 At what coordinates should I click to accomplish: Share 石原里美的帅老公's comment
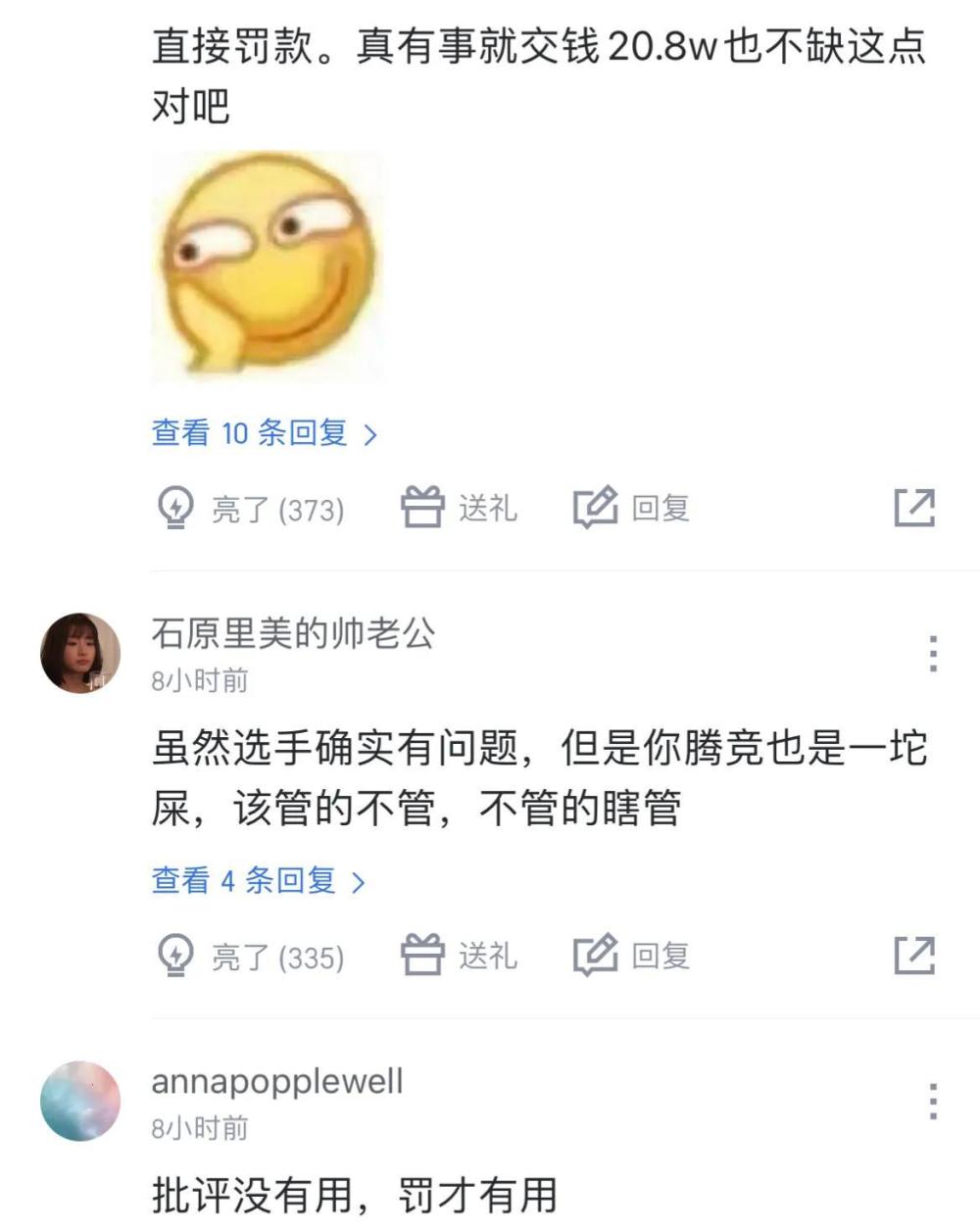click(914, 955)
